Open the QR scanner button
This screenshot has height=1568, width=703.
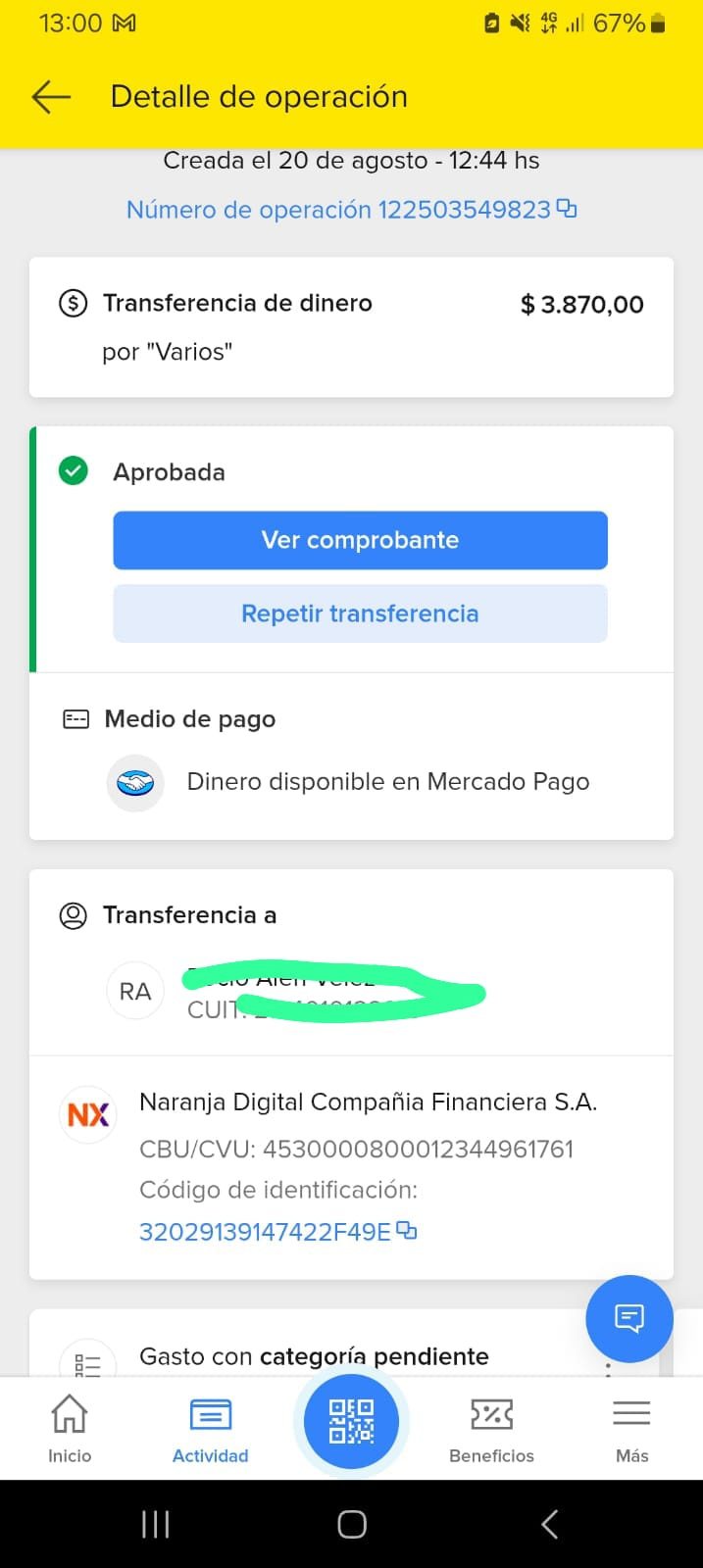coord(351,1421)
